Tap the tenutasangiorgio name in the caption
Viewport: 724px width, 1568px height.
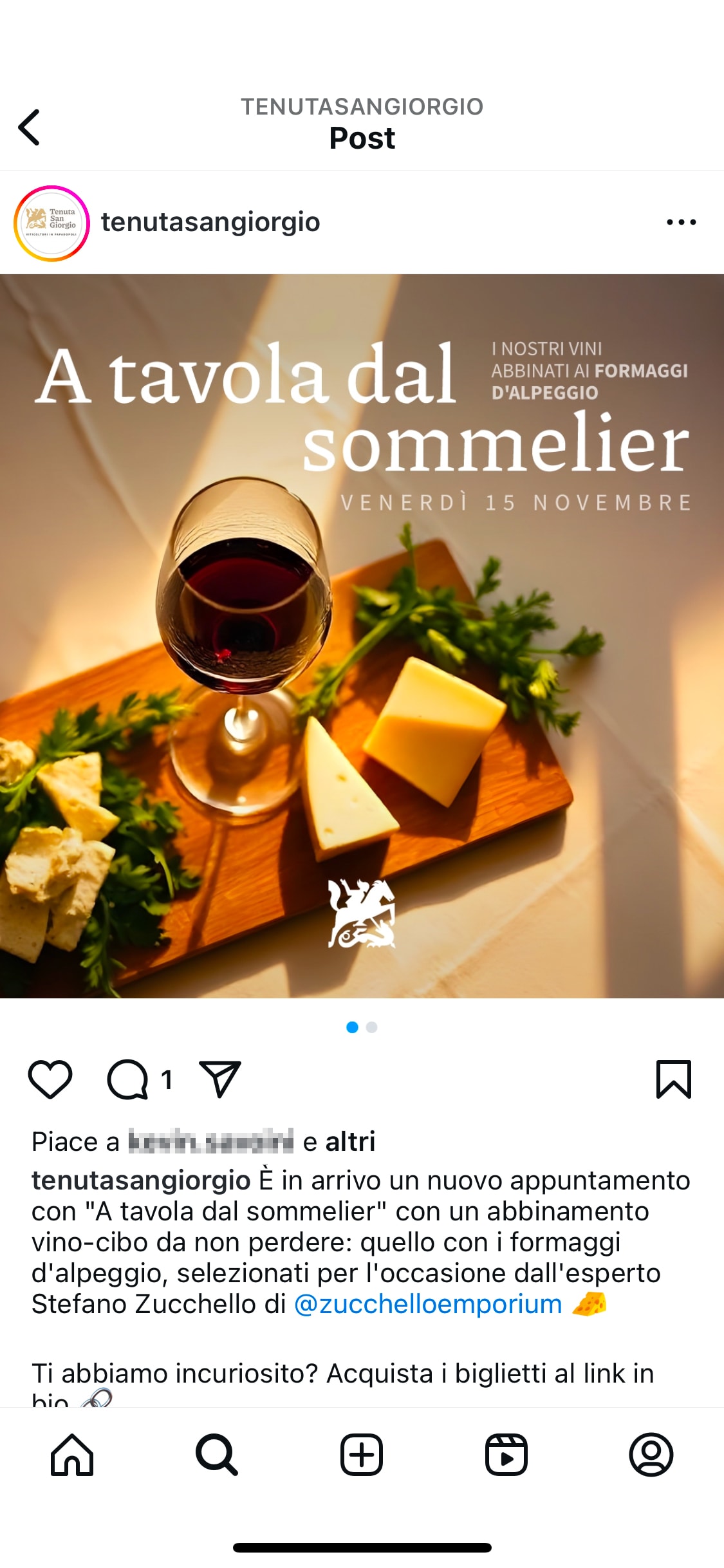click(x=141, y=1181)
